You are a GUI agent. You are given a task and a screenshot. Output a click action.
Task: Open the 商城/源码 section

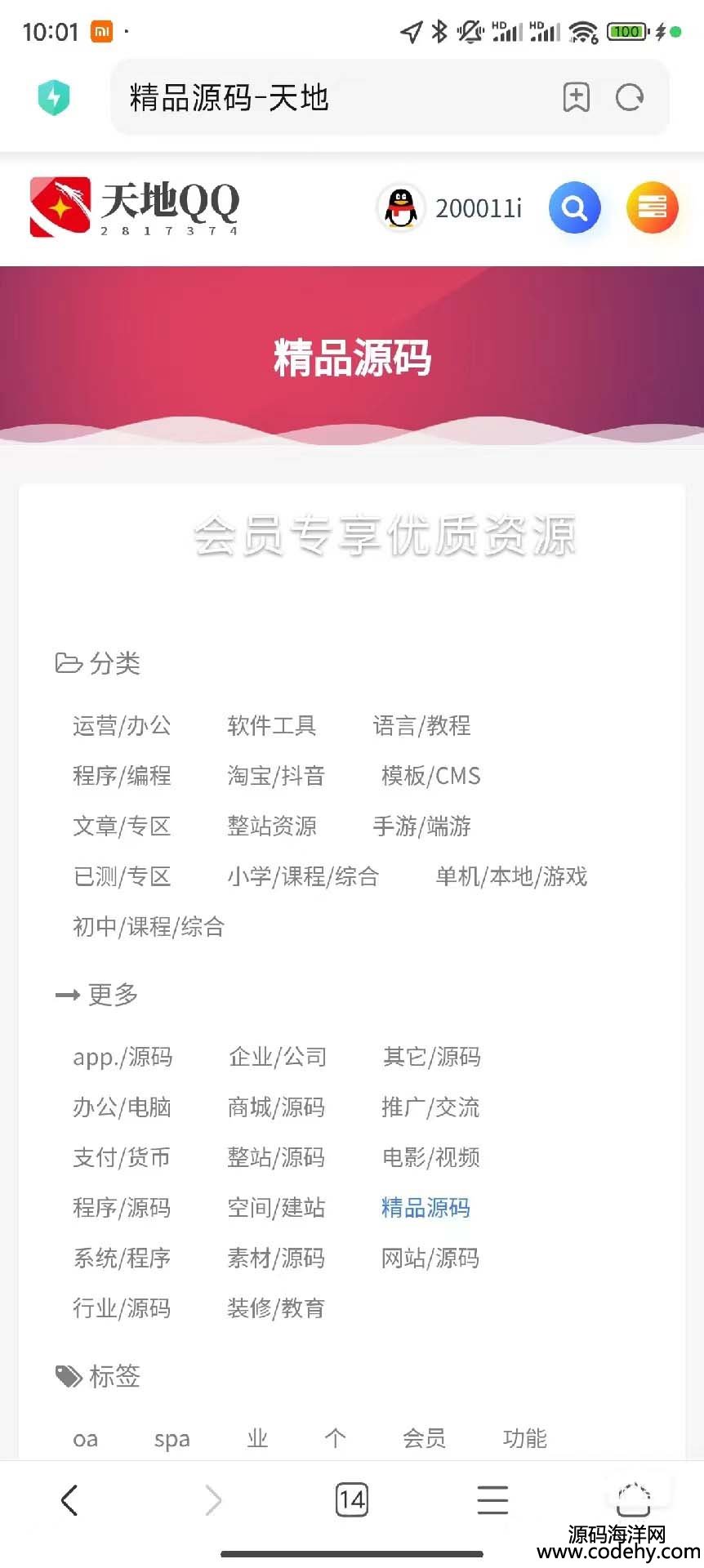pyautogui.click(x=276, y=1107)
